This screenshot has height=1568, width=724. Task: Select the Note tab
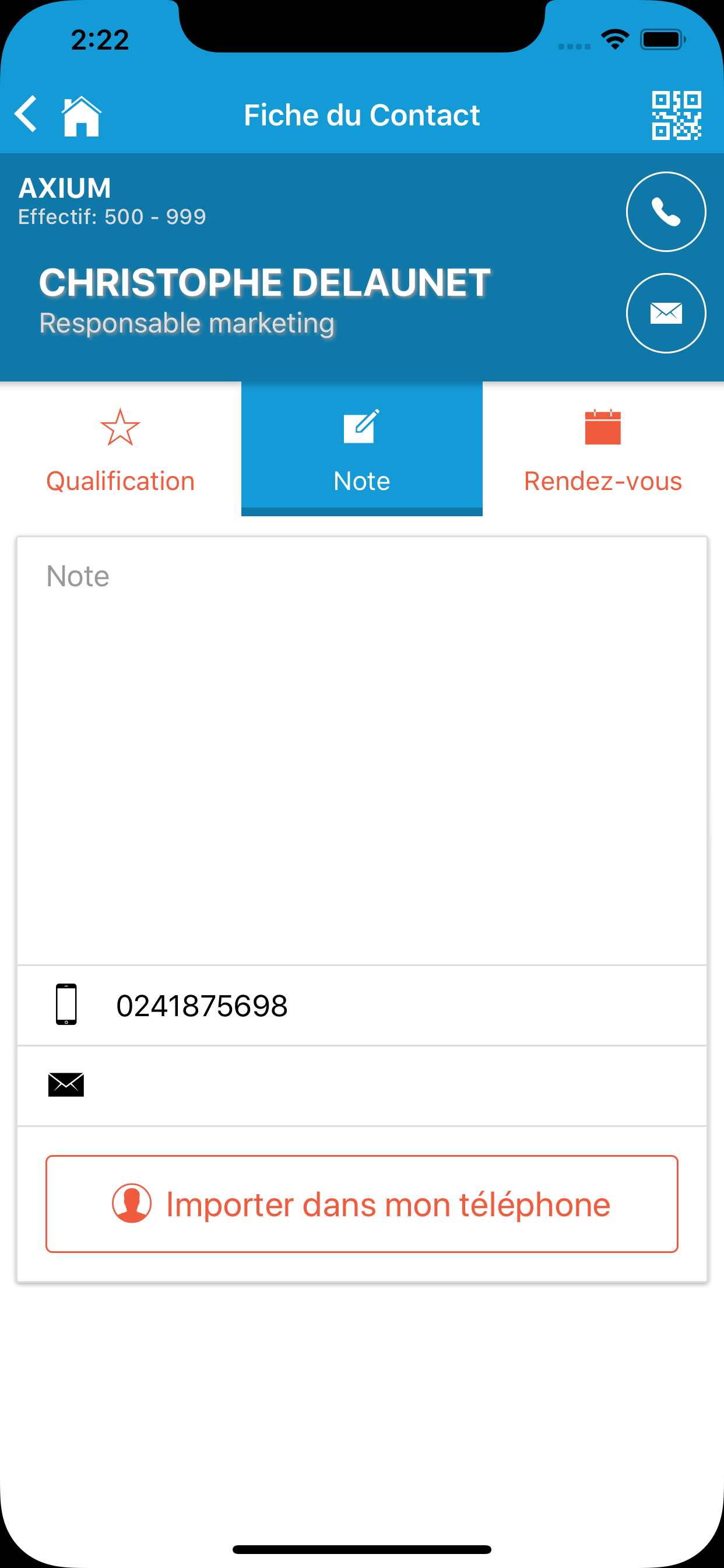pos(362,449)
